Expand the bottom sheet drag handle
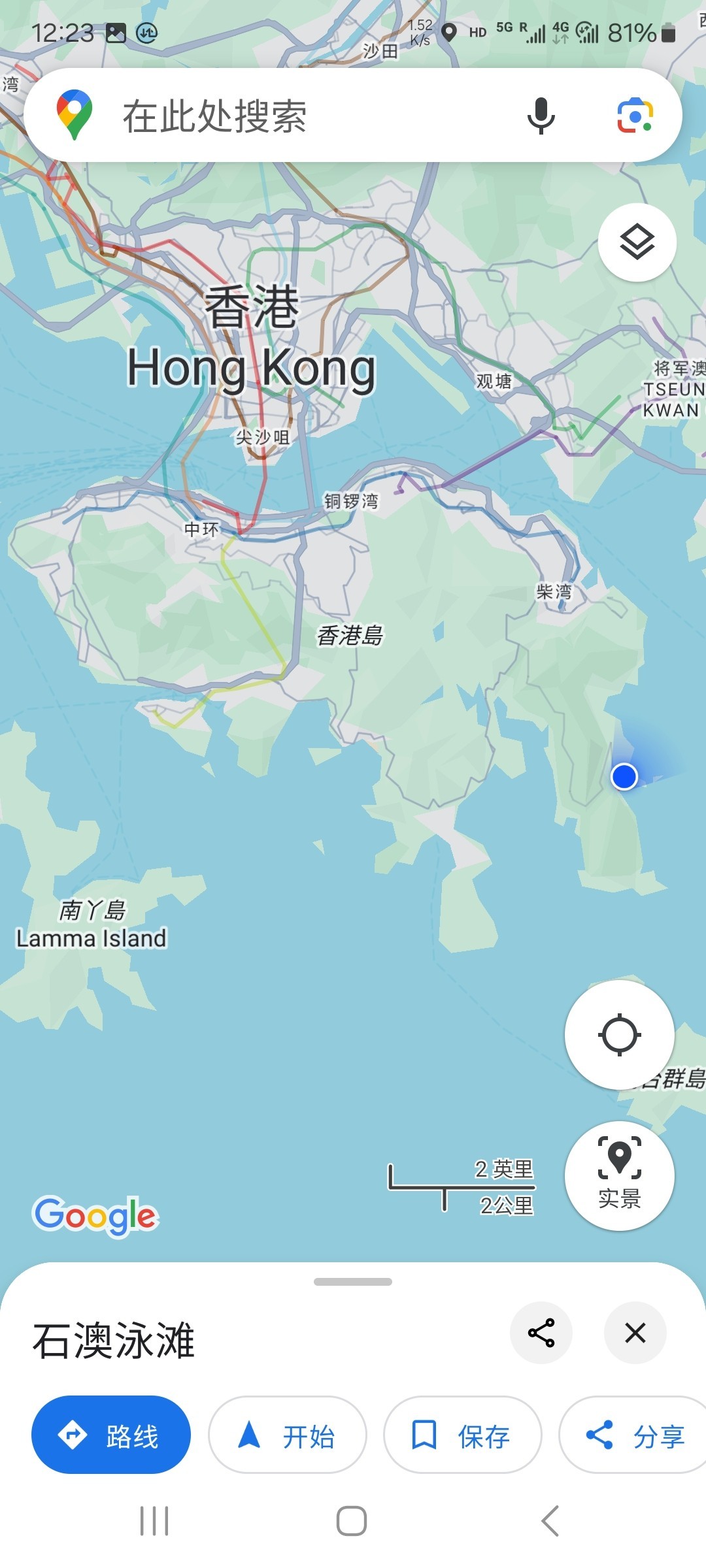 pyautogui.click(x=353, y=1282)
